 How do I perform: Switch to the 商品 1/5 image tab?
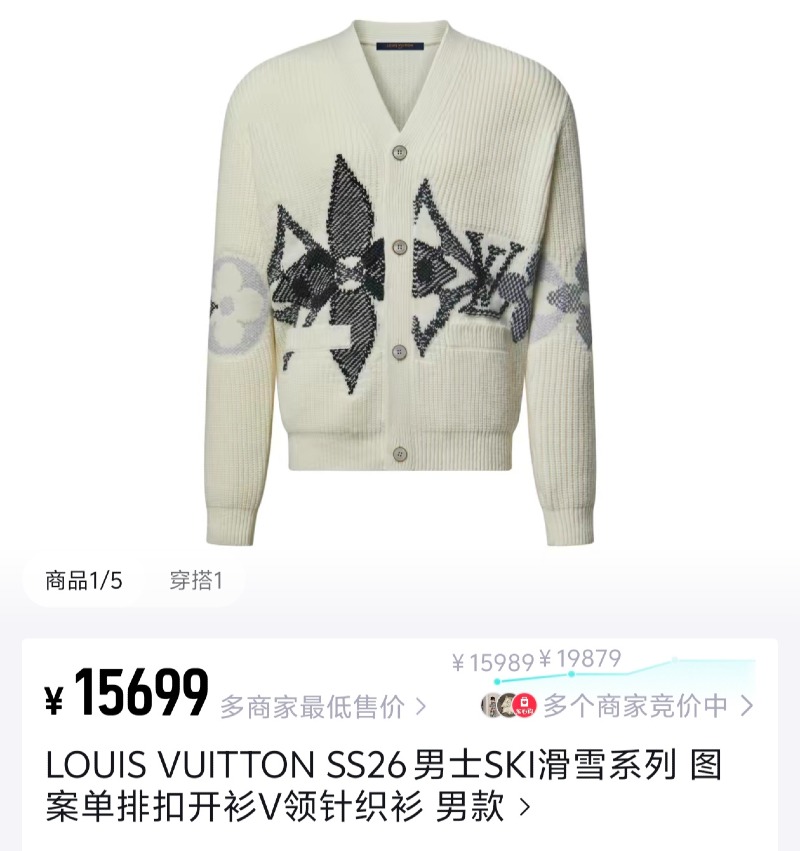(84, 581)
